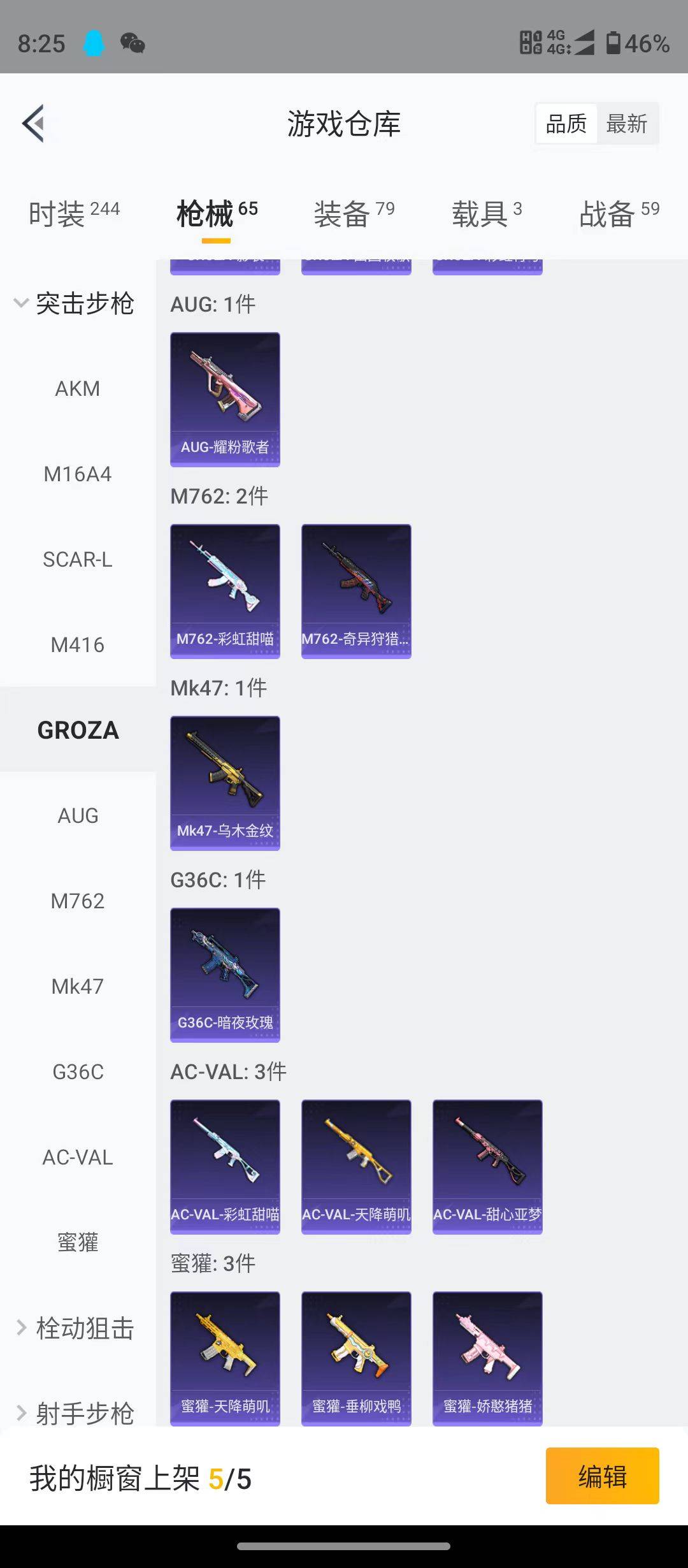Select AKM in the weapon list

pos(78,388)
